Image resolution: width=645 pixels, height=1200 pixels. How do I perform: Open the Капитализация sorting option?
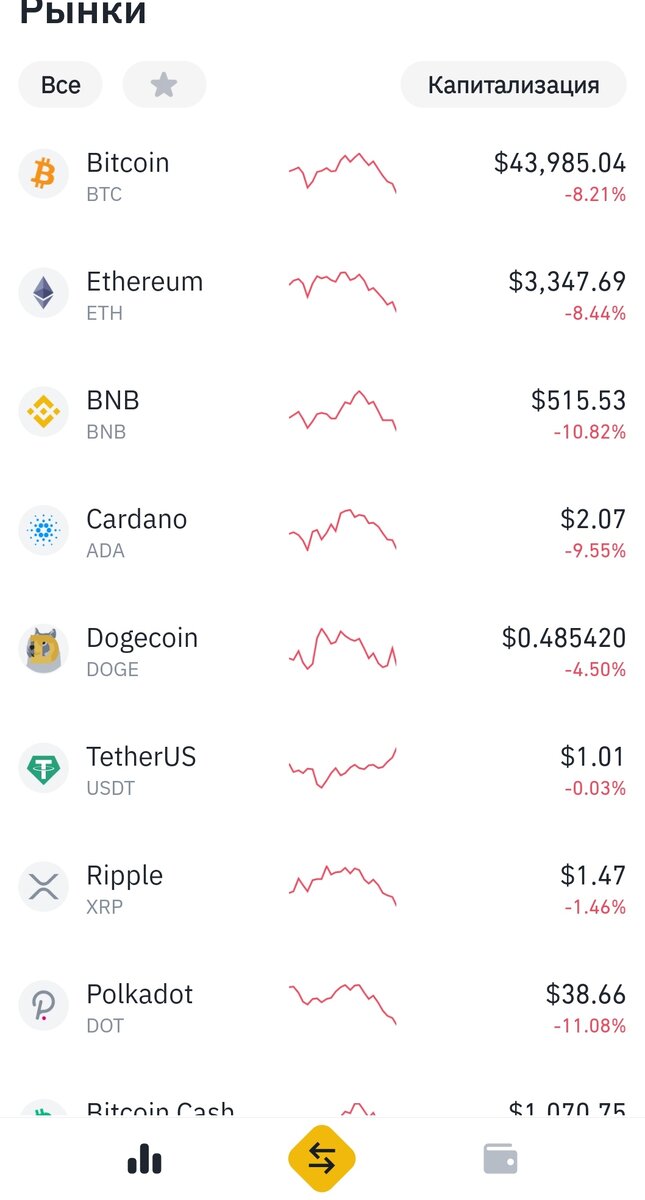pyautogui.click(x=513, y=85)
